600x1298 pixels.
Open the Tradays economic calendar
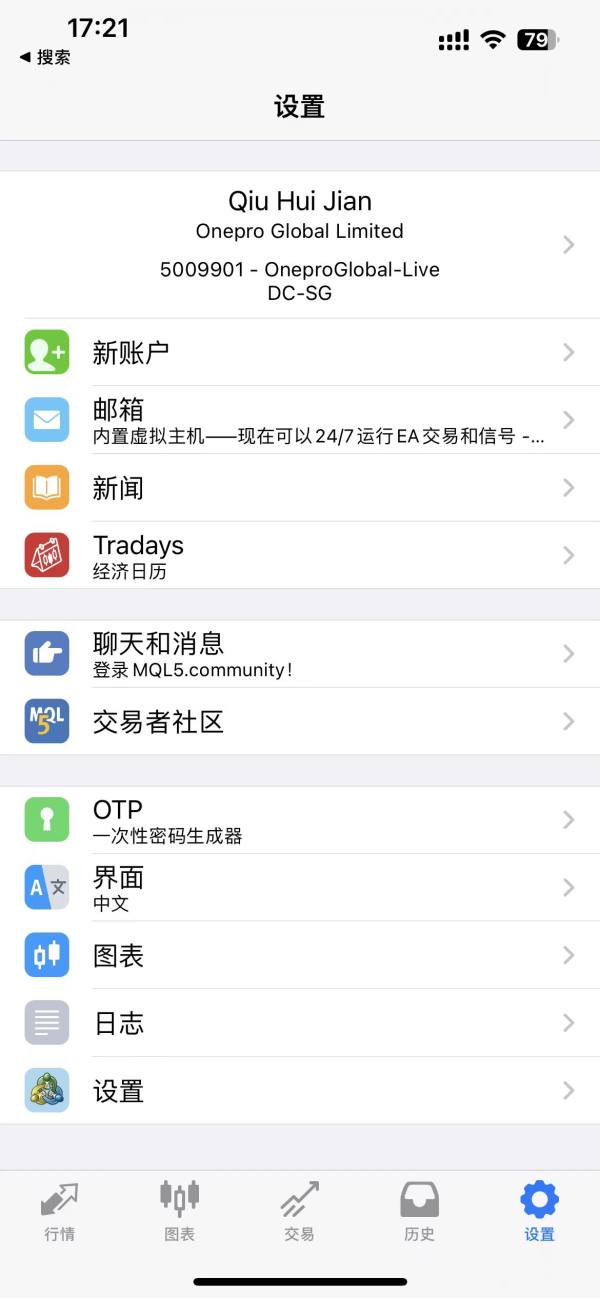pyautogui.click(x=300, y=555)
